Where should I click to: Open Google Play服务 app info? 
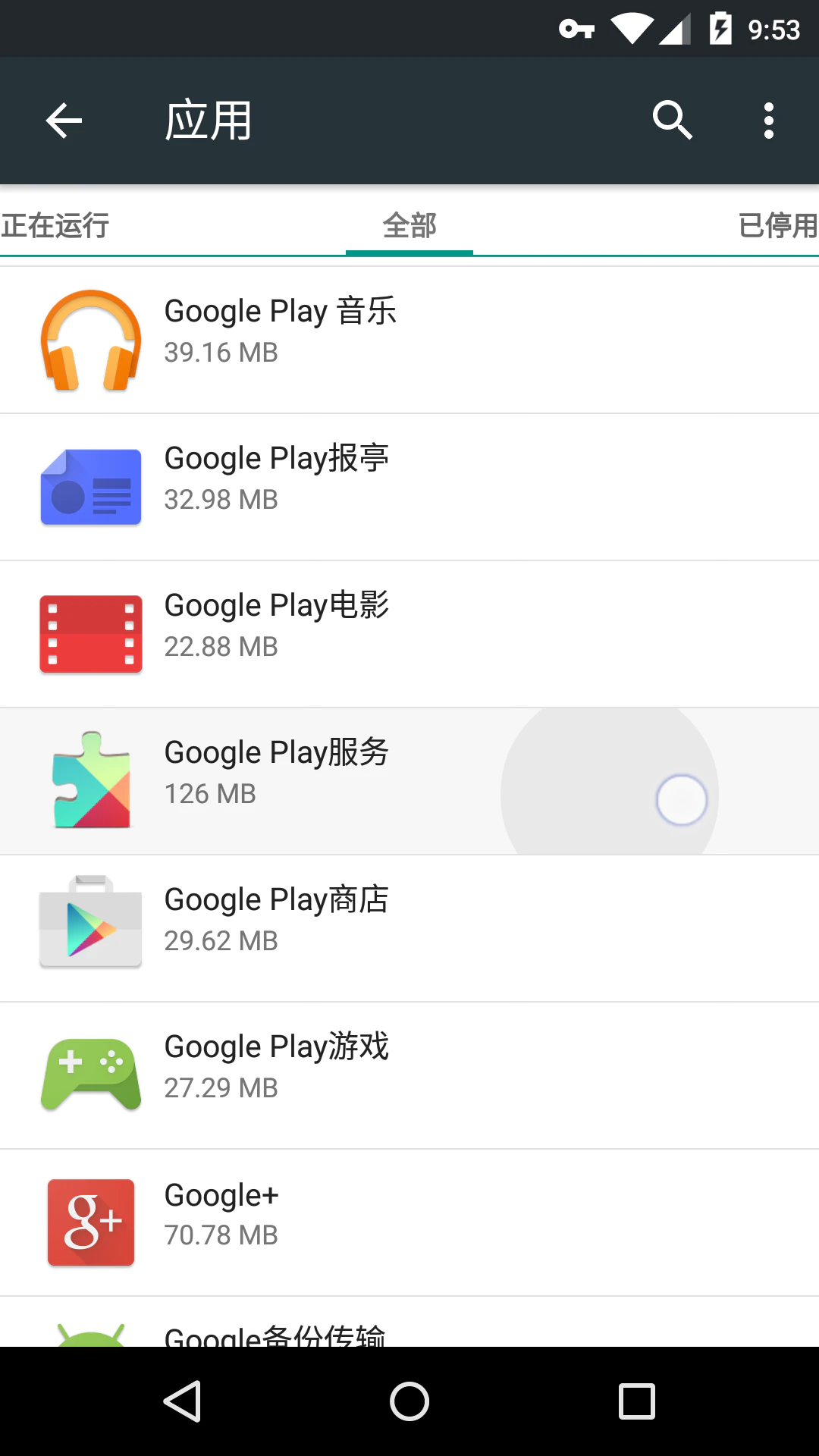coord(409,782)
